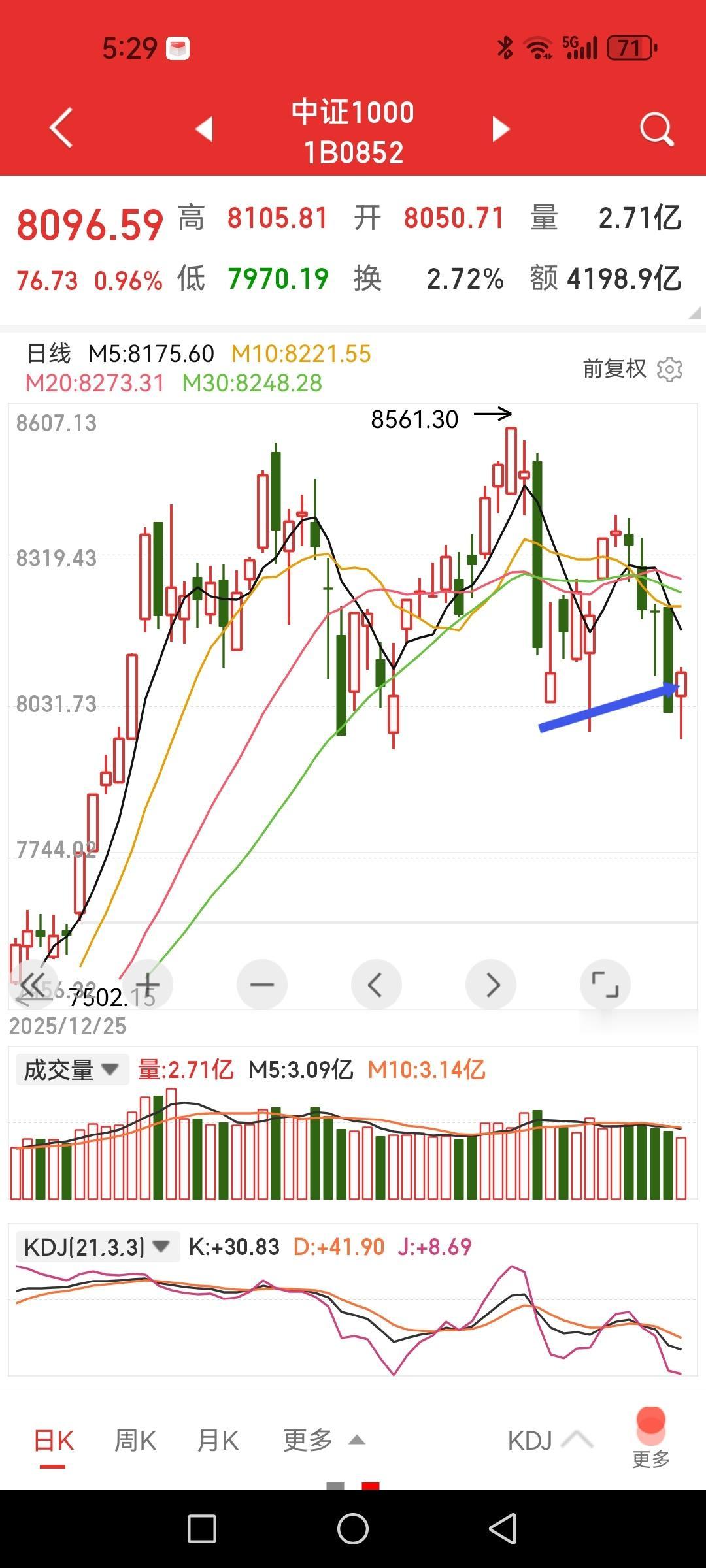This screenshot has height=1568, width=706.
Task: Open chart settings gear
Action: click(669, 369)
